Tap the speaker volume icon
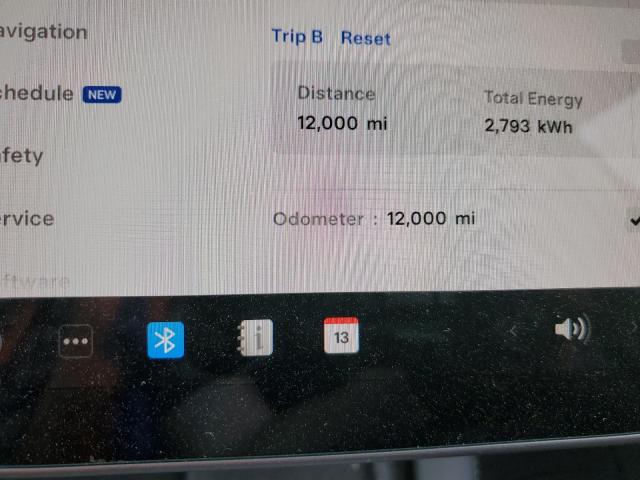640x480 pixels. tap(571, 329)
